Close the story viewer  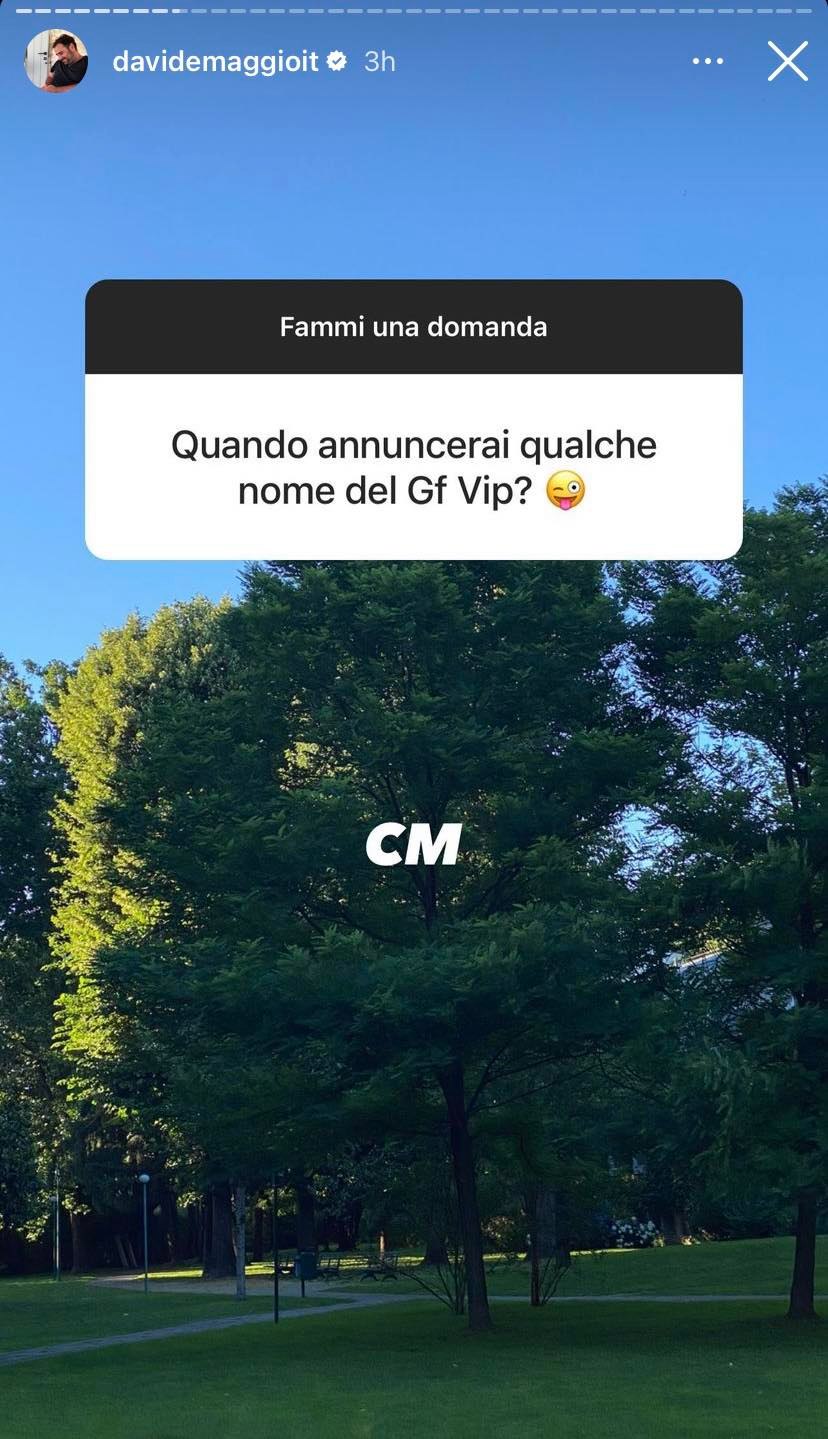click(x=787, y=62)
